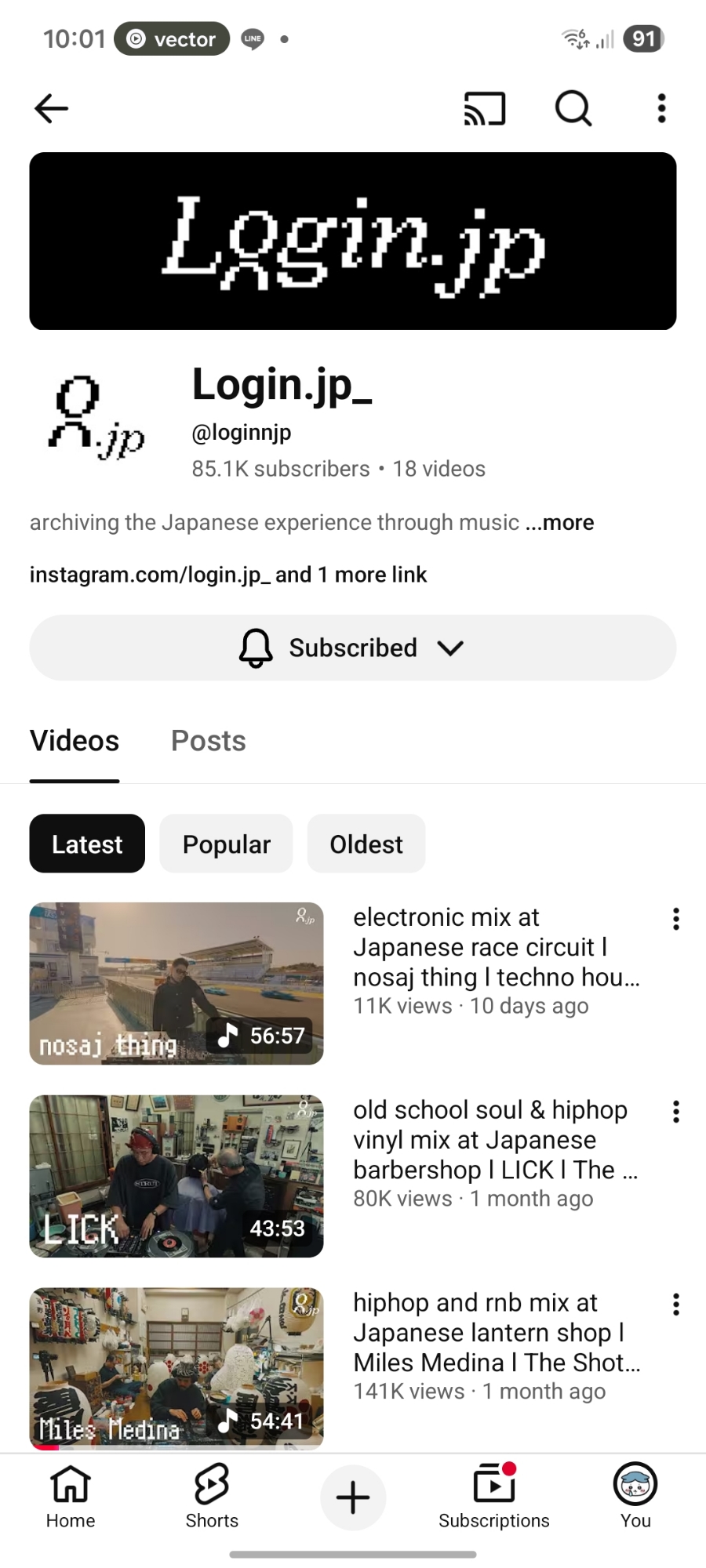Open the Subscriptions tab
Viewport: 706px width, 1568px height.
[x=494, y=1496]
